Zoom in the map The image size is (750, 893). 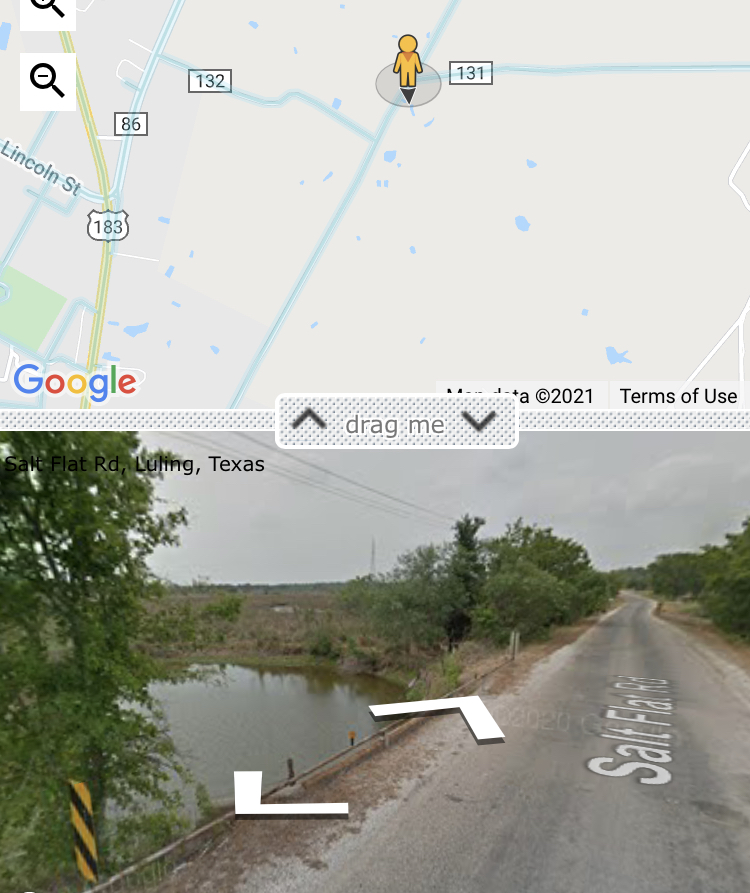tap(47, 10)
